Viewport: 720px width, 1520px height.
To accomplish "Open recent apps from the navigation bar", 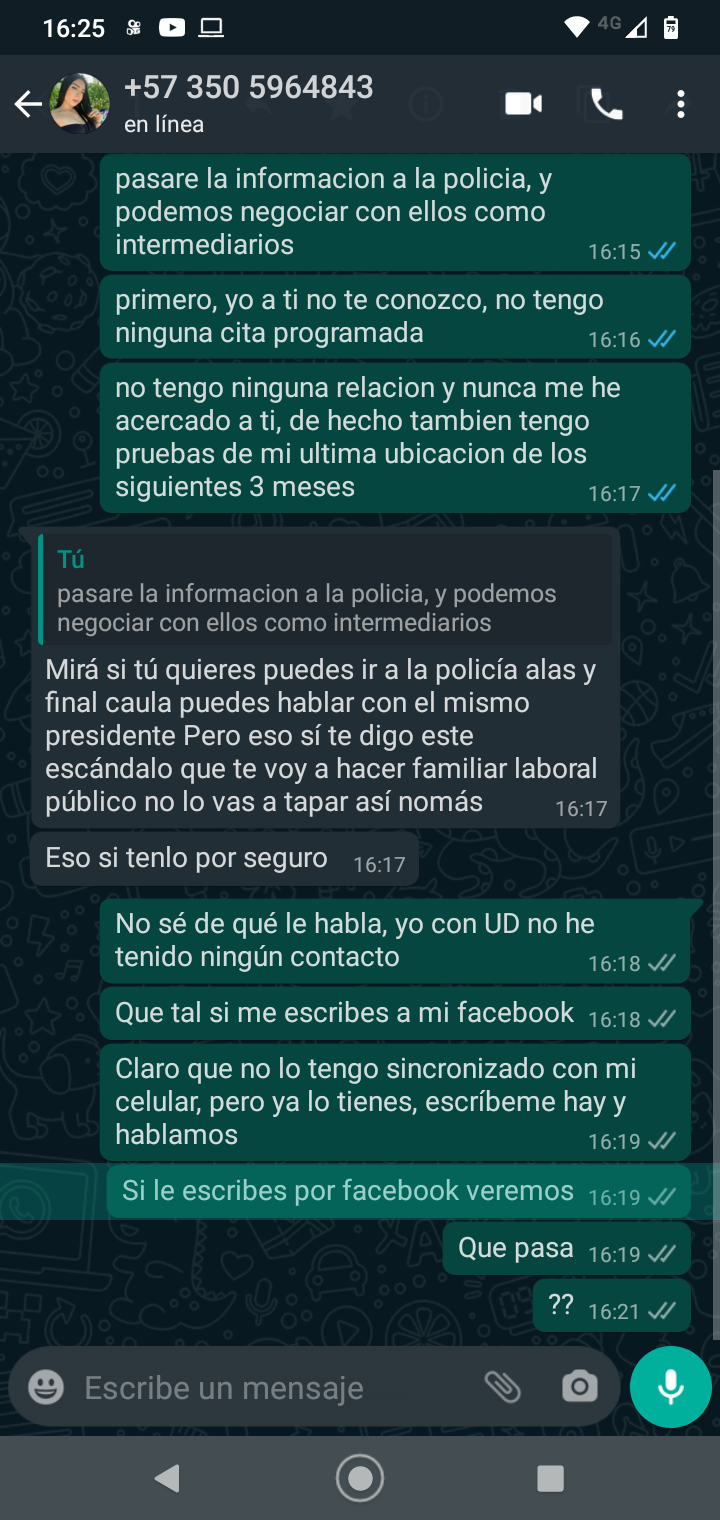I will (550, 1478).
